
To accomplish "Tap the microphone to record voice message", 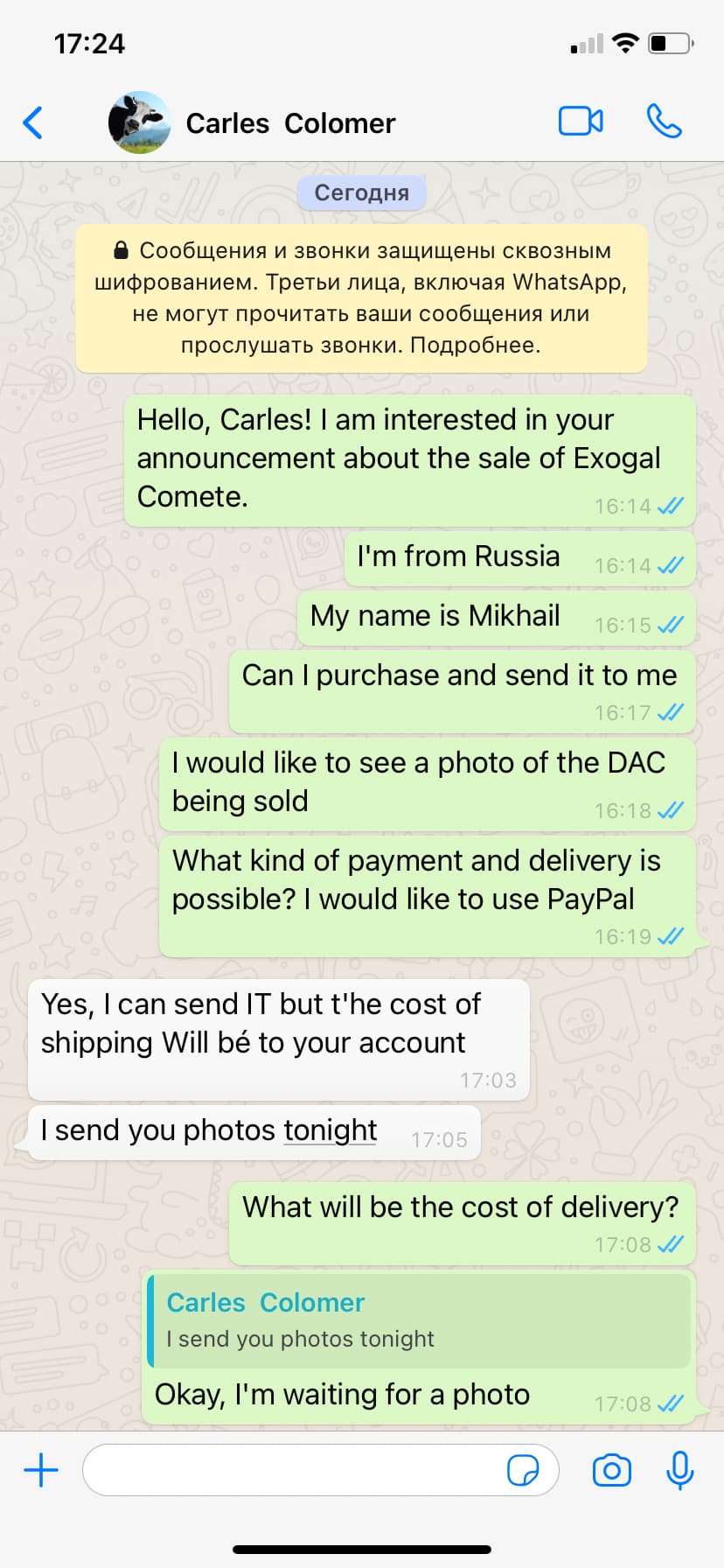I will [679, 1470].
